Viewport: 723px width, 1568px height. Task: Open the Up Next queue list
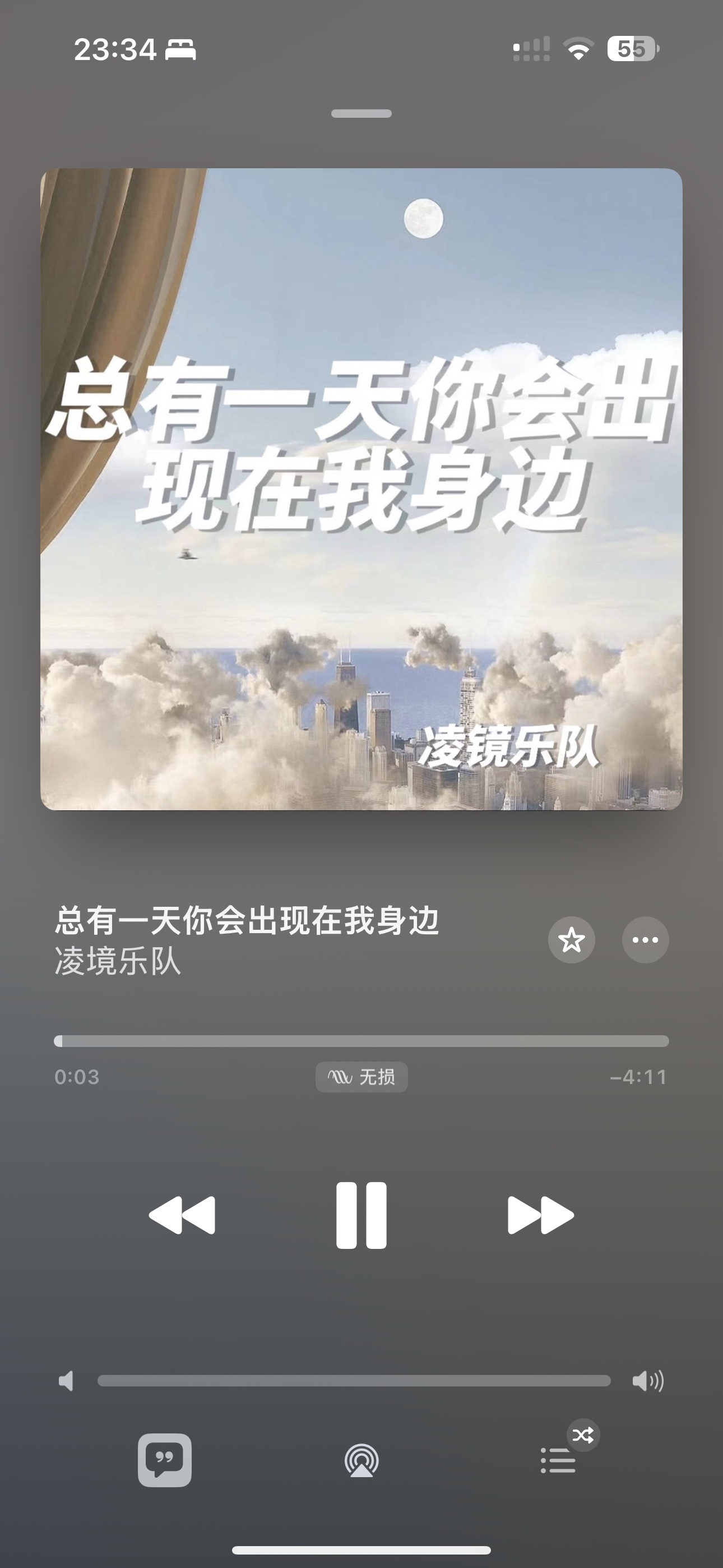click(x=559, y=1460)
